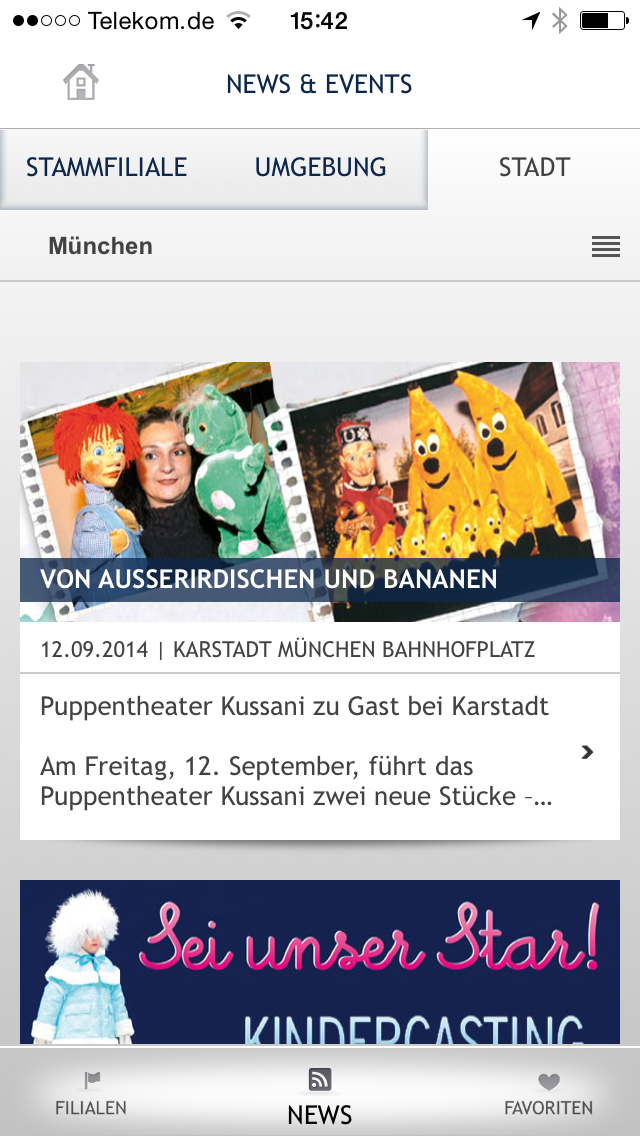Switch to the Stammfiliale tab
This screenshot has height=1136, width=640.
tap(107, 167)
